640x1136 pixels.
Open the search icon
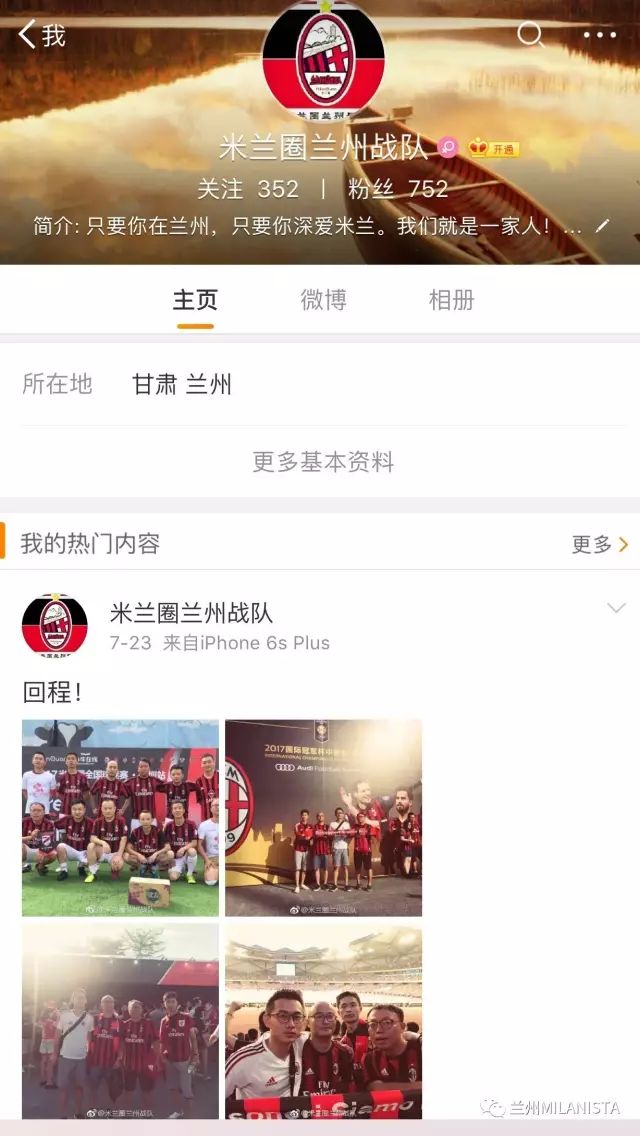coord(530,35)
